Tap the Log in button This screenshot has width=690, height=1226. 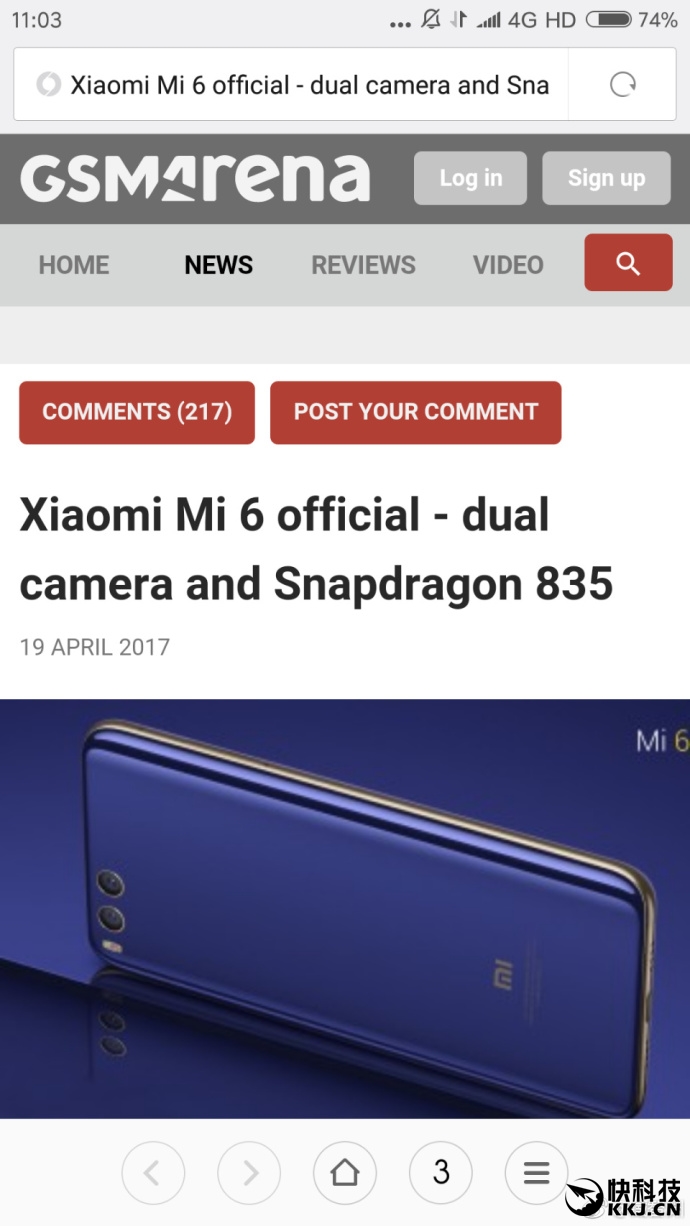pyautogui.click(x=470, y=178)
